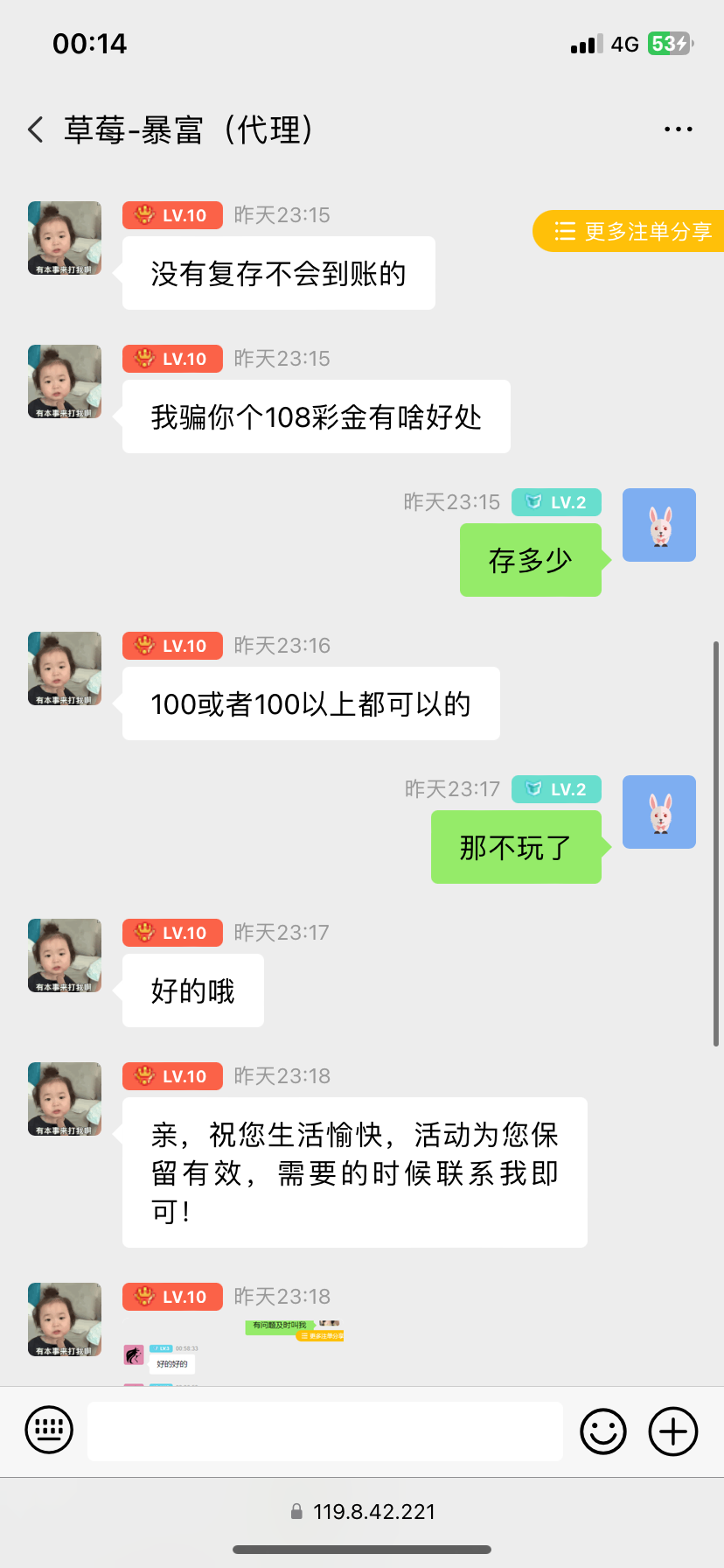This screenshot has height=1568, width=724.
Task: Open the three-dot overflow menu
Action: click(678, 129)
